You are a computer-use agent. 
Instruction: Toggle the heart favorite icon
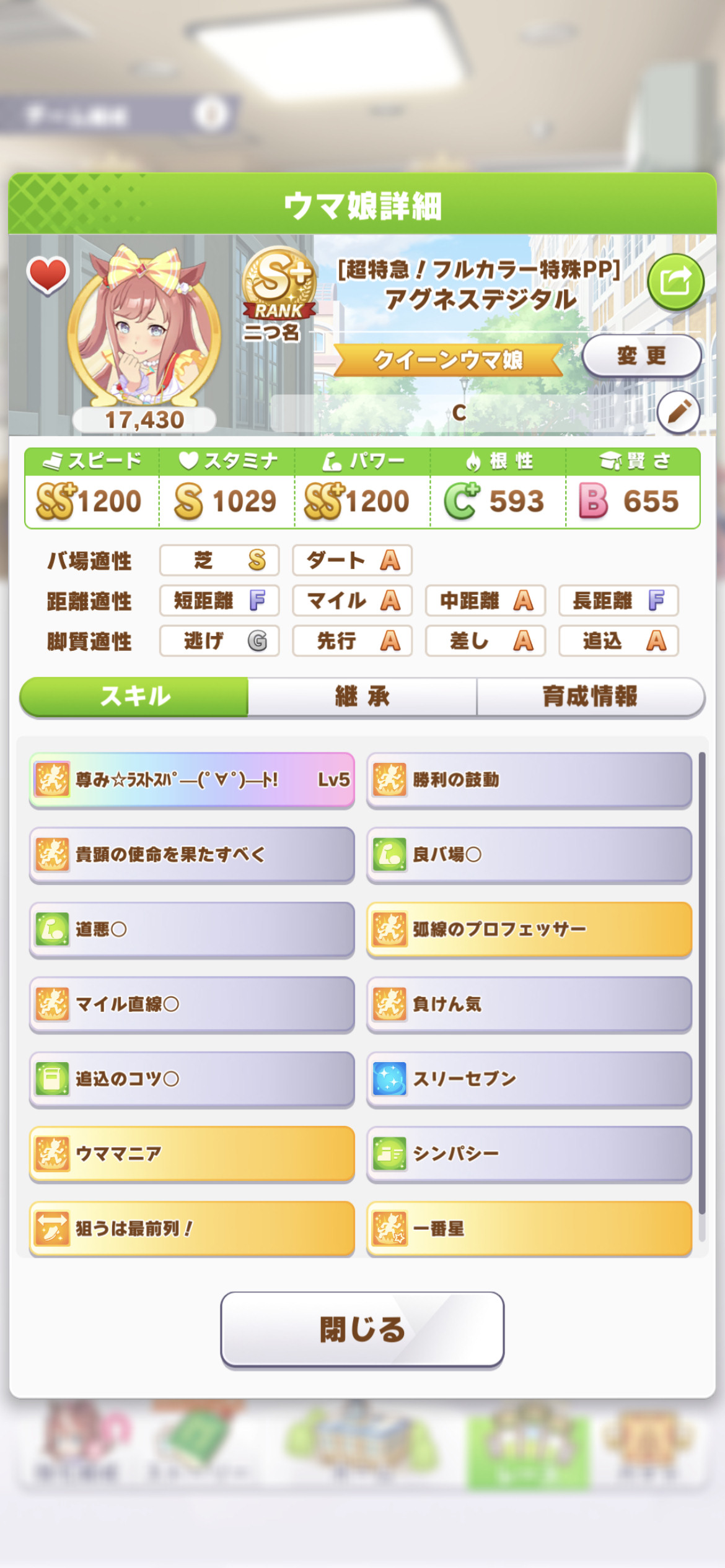47,275
